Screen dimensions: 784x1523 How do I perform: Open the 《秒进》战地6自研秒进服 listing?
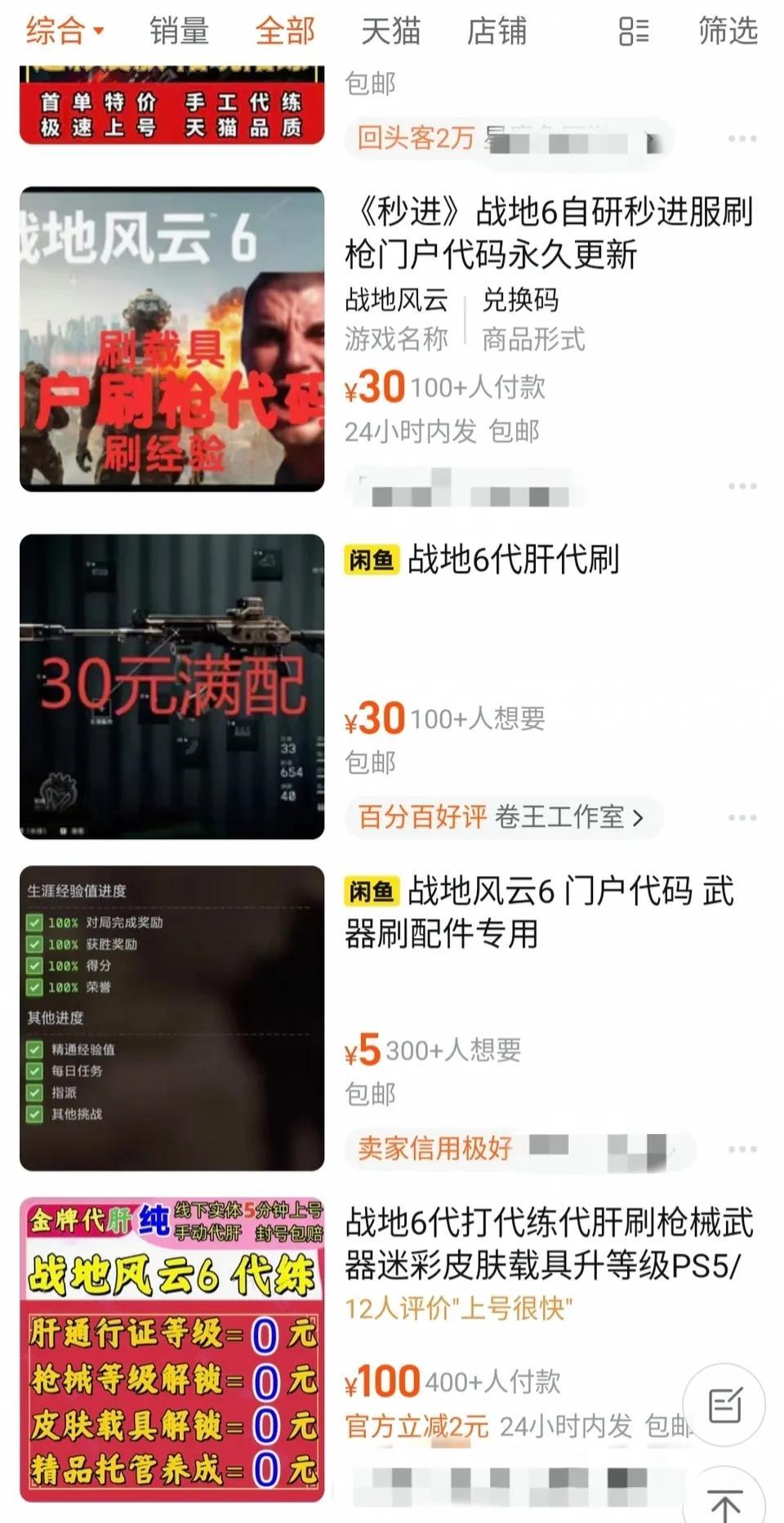point(548,233)
